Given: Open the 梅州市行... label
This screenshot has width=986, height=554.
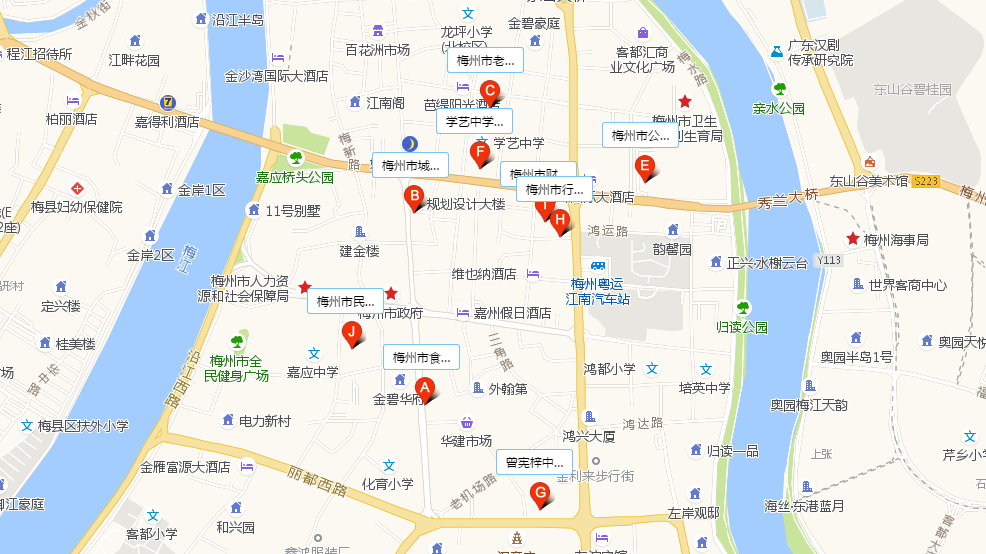Looking at the screenshot, I should [554, 189].
